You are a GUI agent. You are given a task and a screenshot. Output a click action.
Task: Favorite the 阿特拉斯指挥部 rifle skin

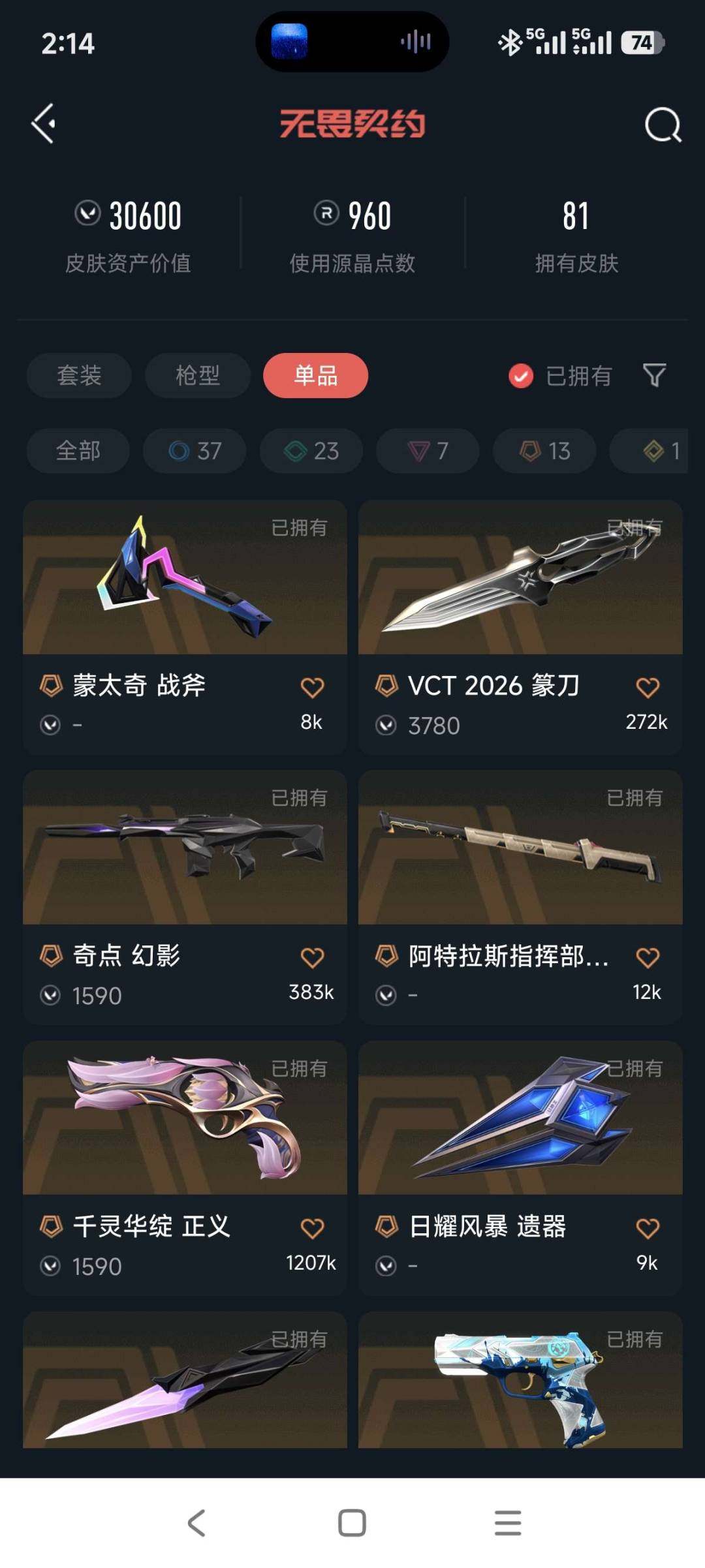pos(646,958)
